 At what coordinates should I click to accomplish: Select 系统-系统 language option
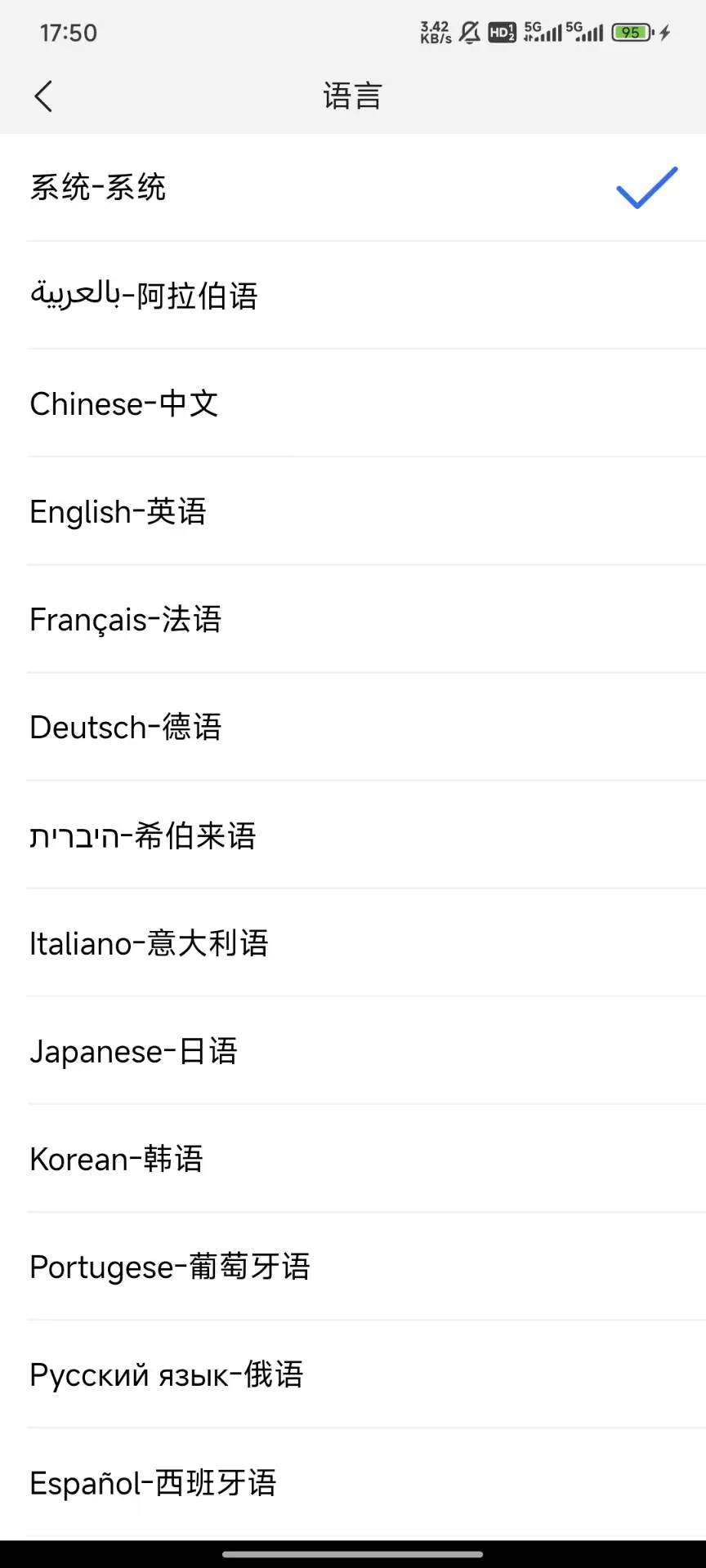98,188
